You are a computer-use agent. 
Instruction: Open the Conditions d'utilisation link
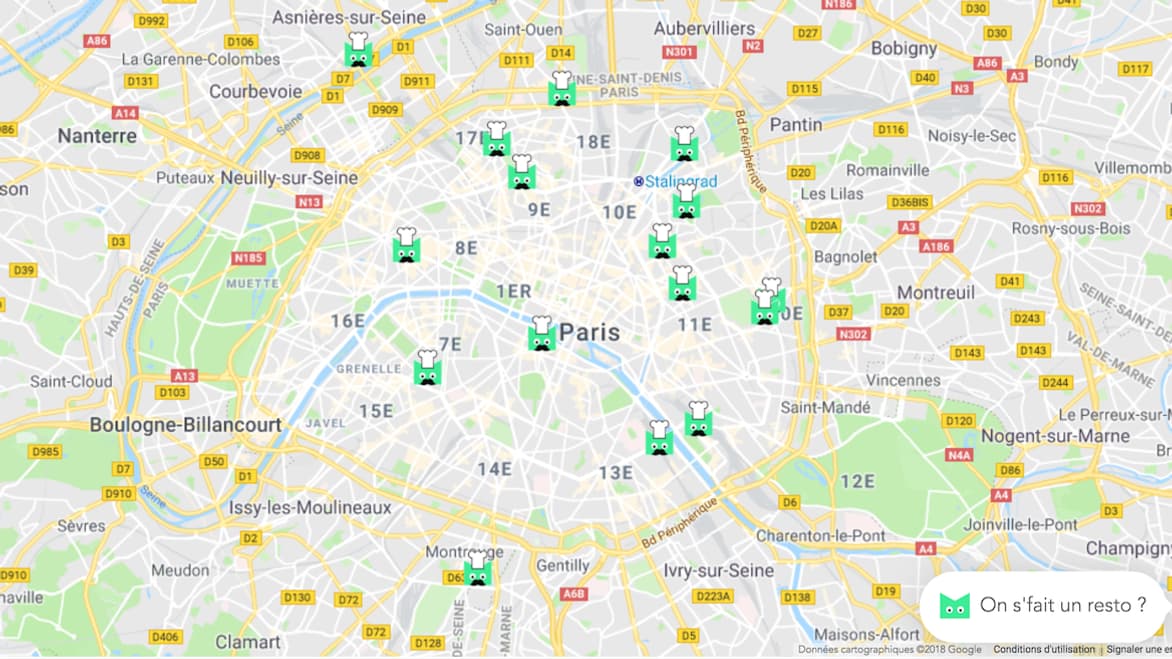click(1044, 650)
